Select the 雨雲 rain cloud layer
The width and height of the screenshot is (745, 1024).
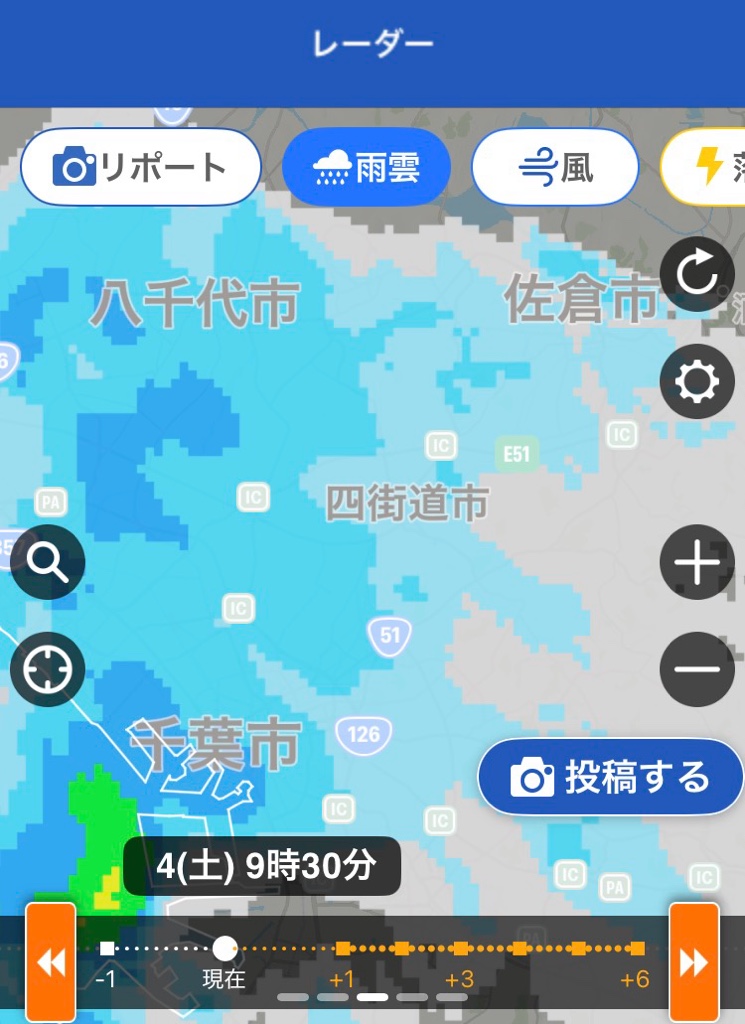(x=366, y=167)
